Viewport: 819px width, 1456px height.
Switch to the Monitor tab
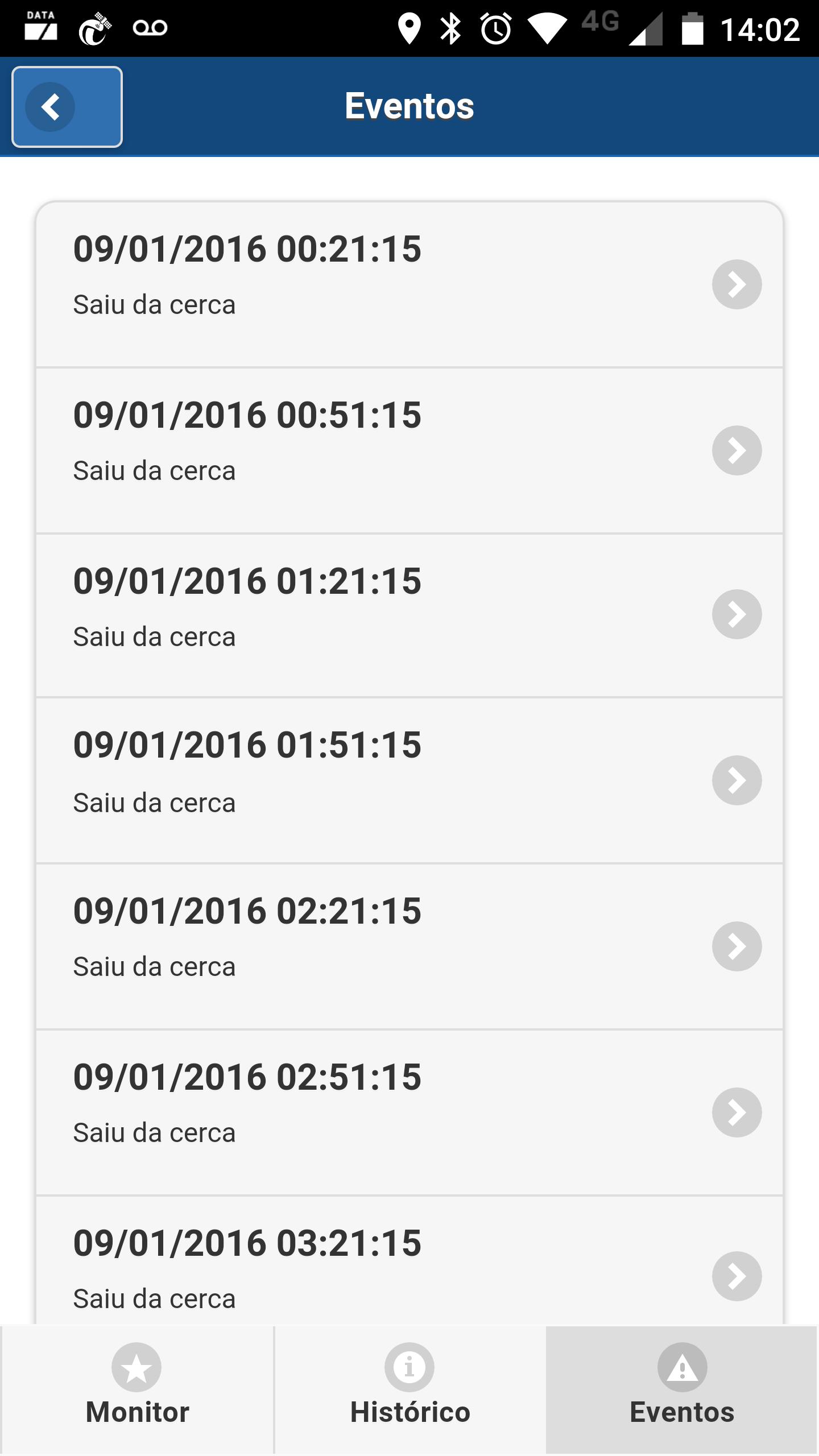[x=137, y=1390]
